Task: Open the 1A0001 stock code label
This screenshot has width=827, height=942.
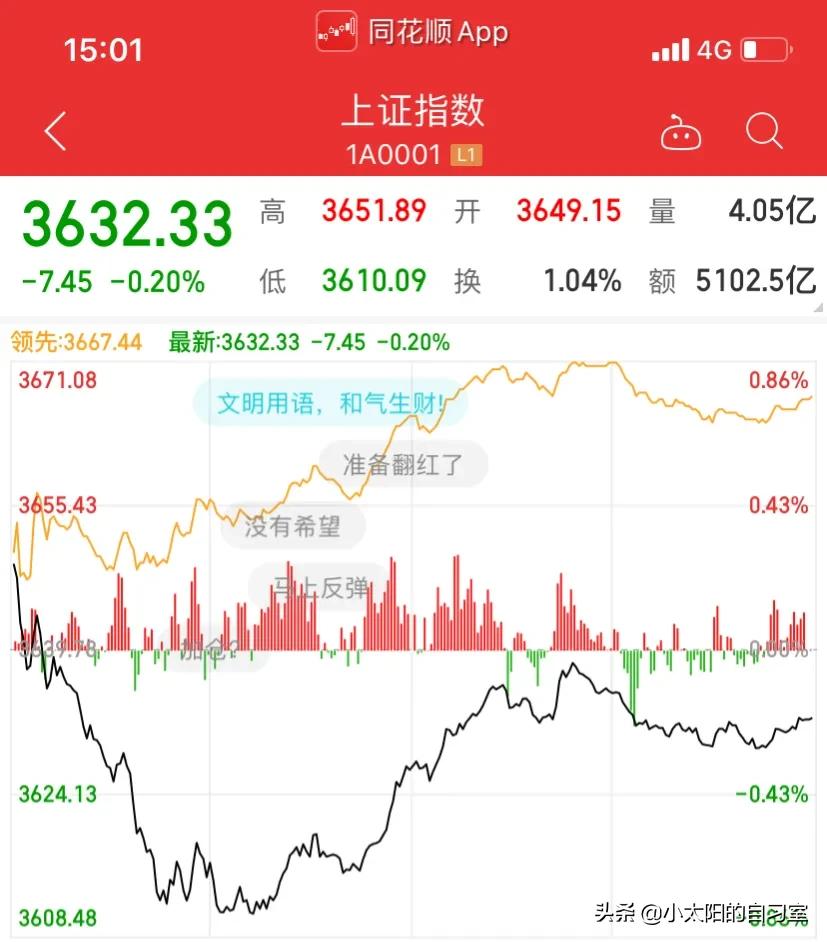Action: (396, 154)
